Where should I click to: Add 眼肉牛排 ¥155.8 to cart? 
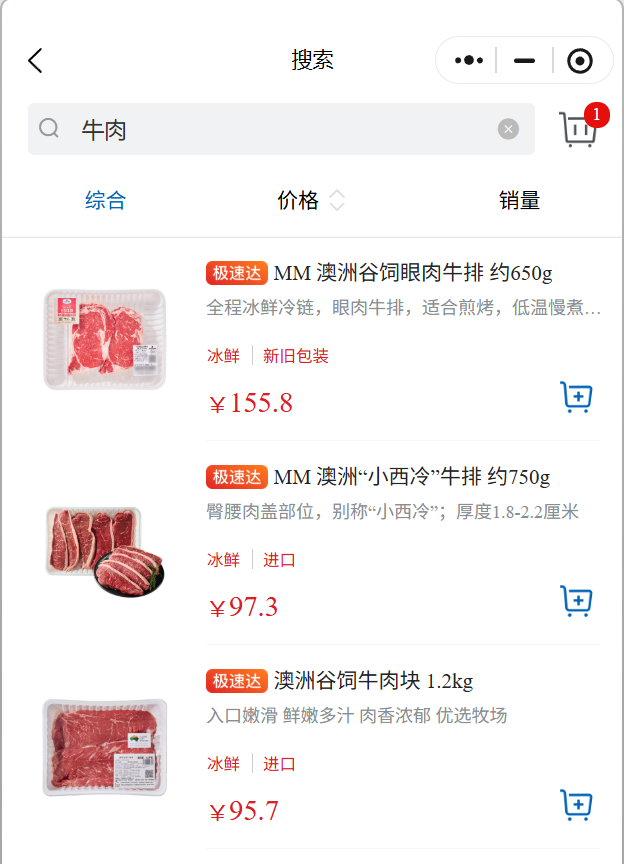576,397
